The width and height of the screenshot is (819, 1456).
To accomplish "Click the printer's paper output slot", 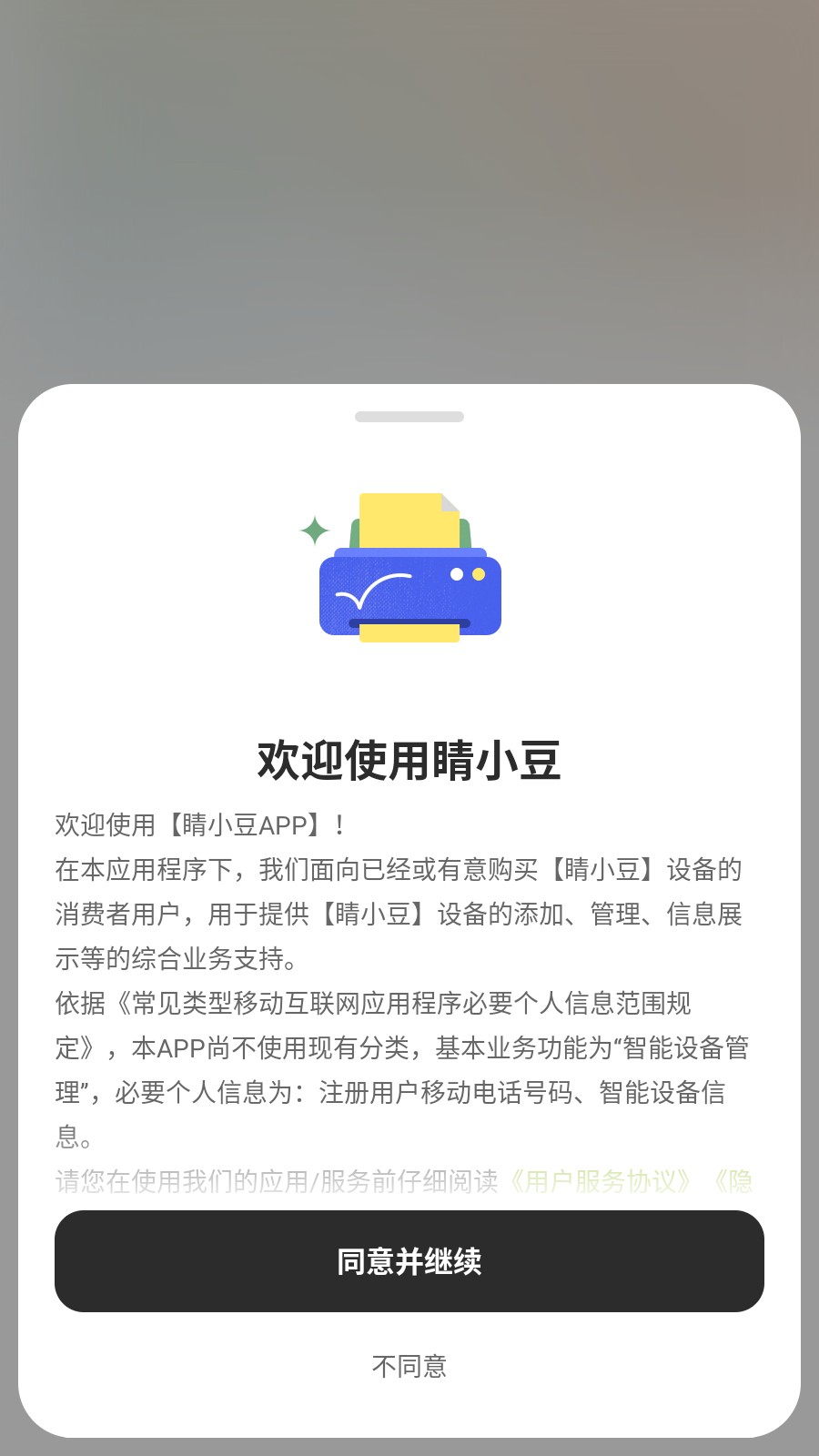I will tap(408, 622).
